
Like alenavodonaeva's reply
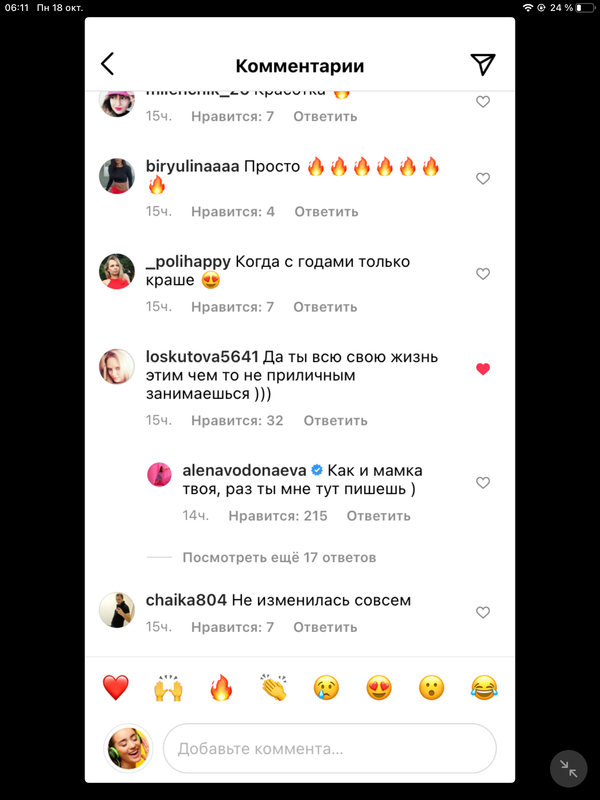[483, 483]
